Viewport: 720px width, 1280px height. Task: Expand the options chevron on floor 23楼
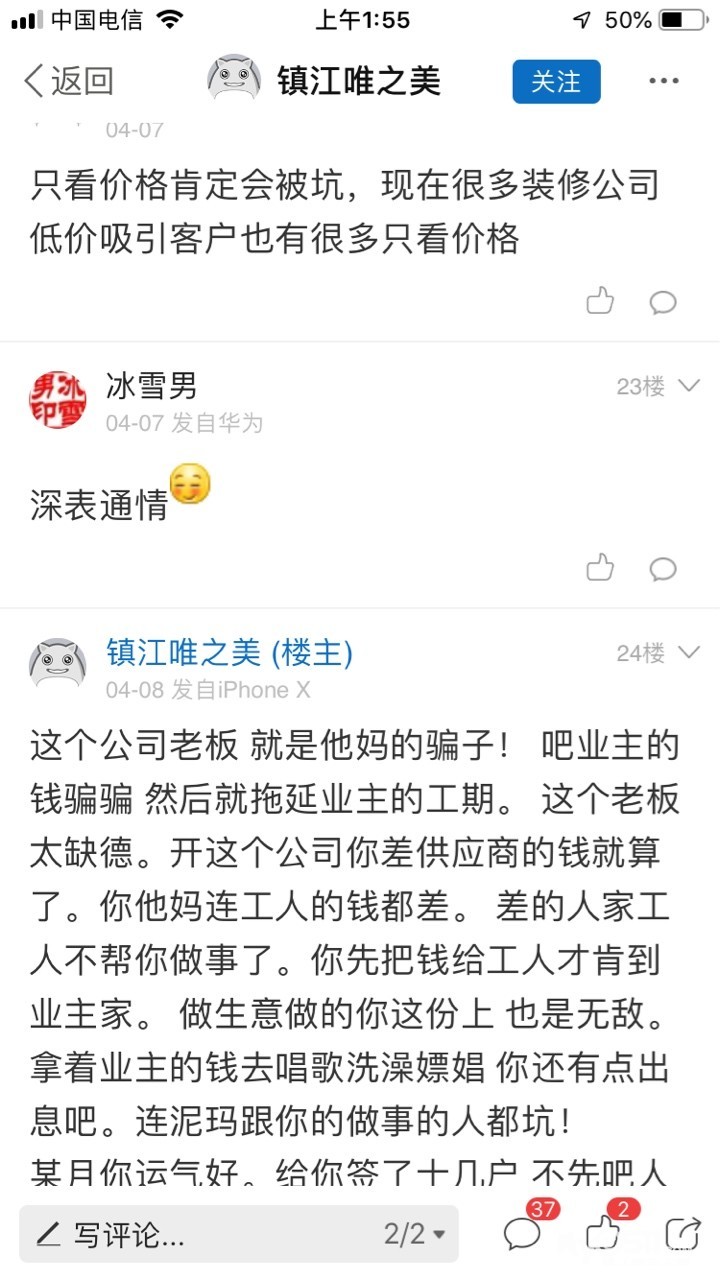(689, 386)
